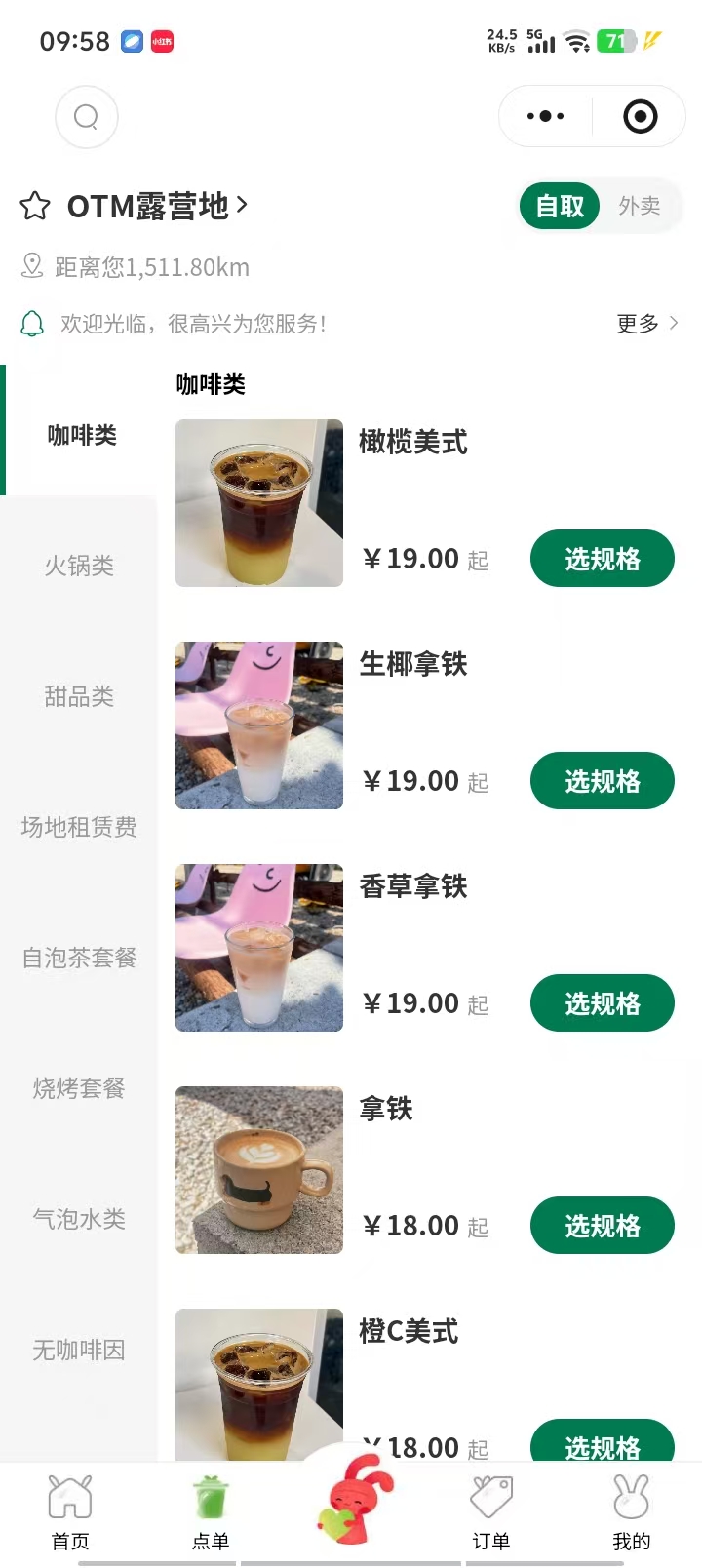Open the 场地租赁费 category
Image resolution: width=702 pixels, height=1568 pixels.
(x=79, y=827)
